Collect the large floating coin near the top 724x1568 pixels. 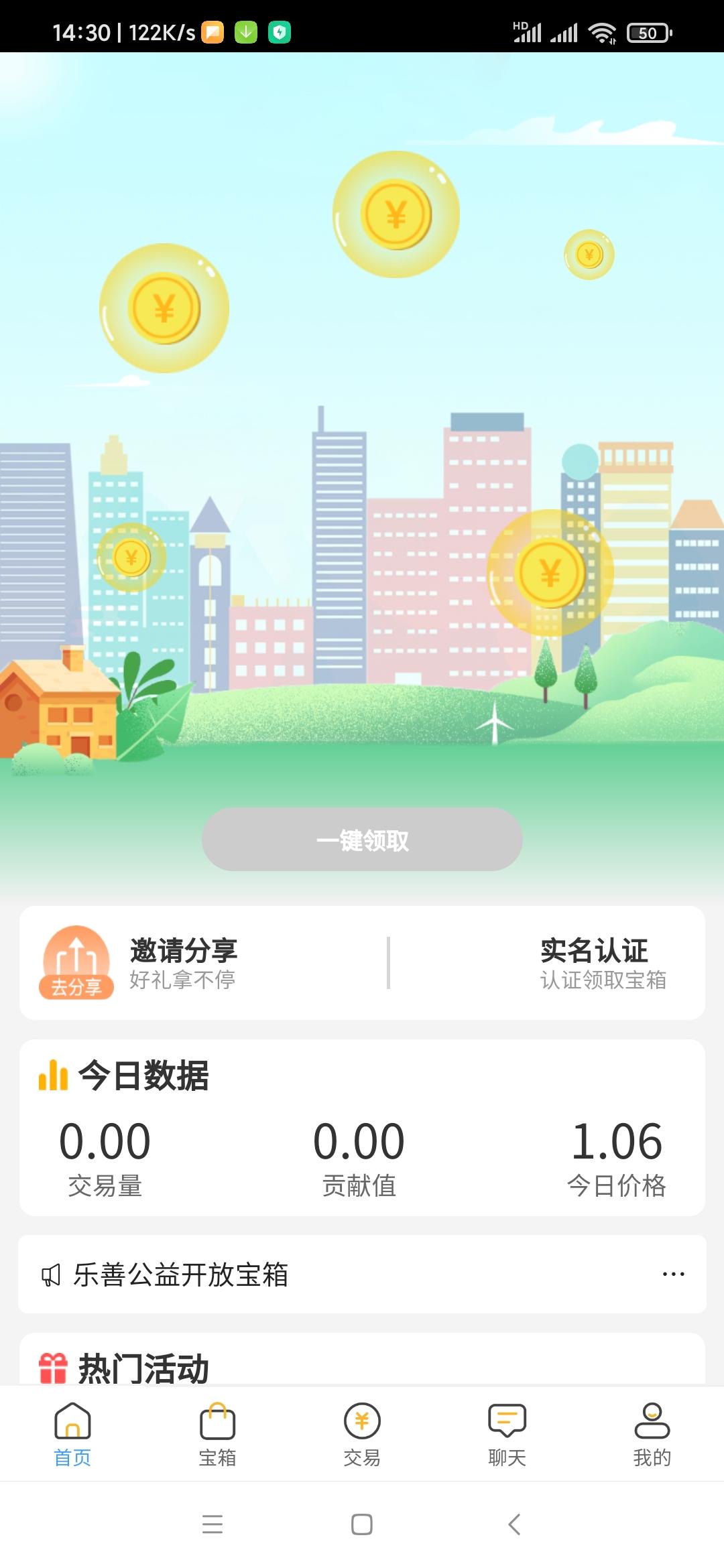click(x=396, y=214)
